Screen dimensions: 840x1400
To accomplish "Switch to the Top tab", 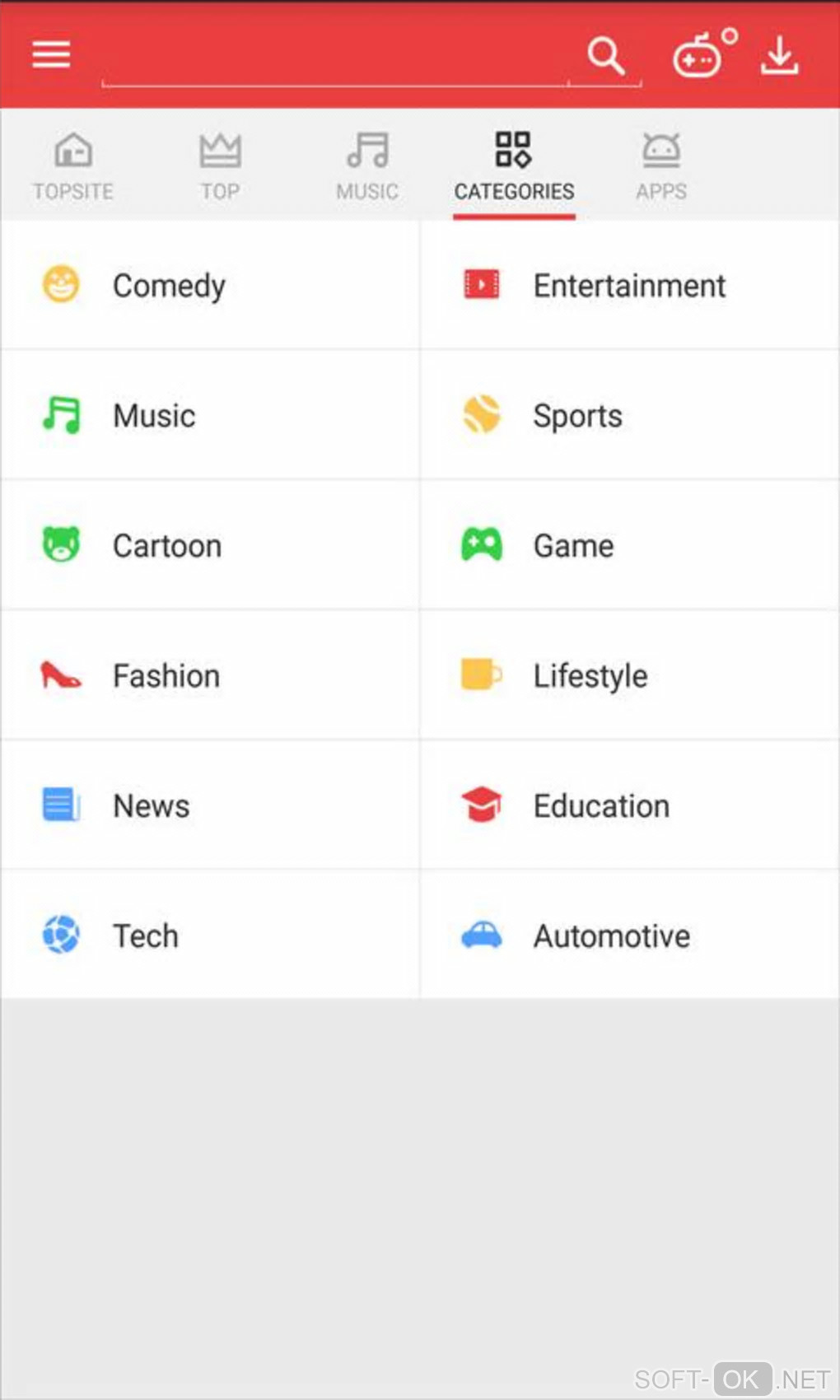I will pyautogui.click(x=220, y=166).
